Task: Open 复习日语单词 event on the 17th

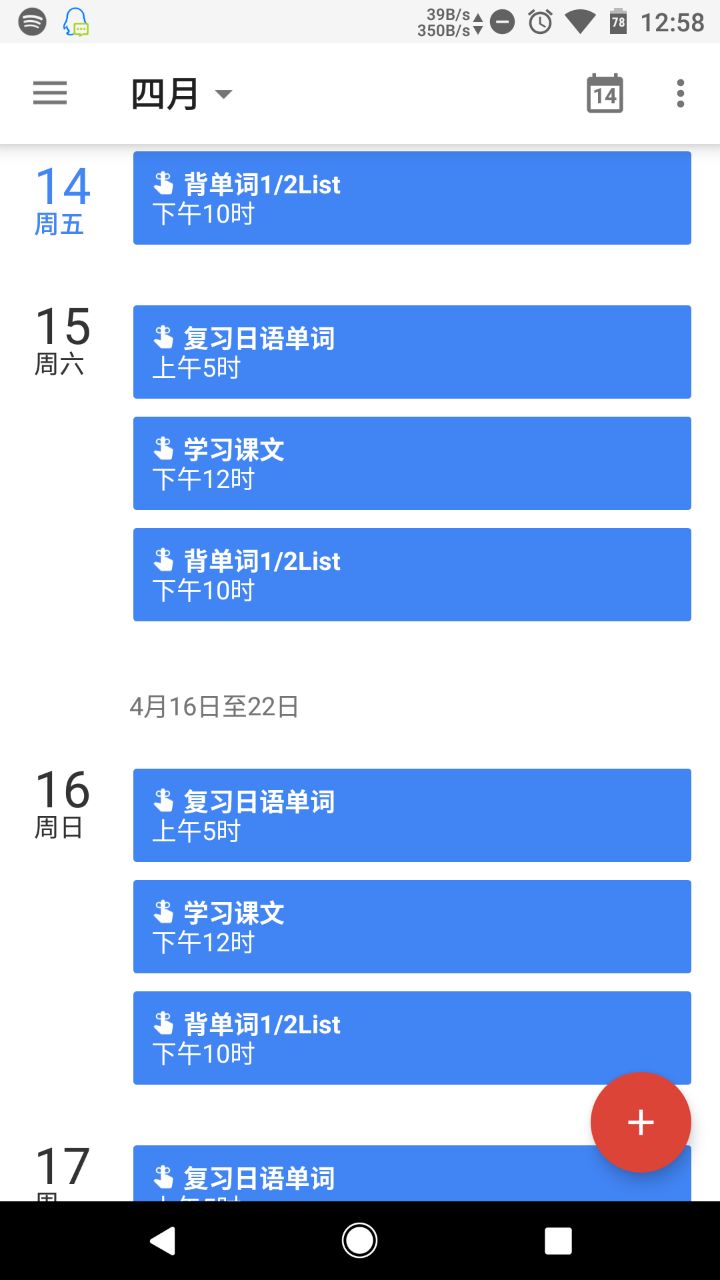Action: (360, 1174)
